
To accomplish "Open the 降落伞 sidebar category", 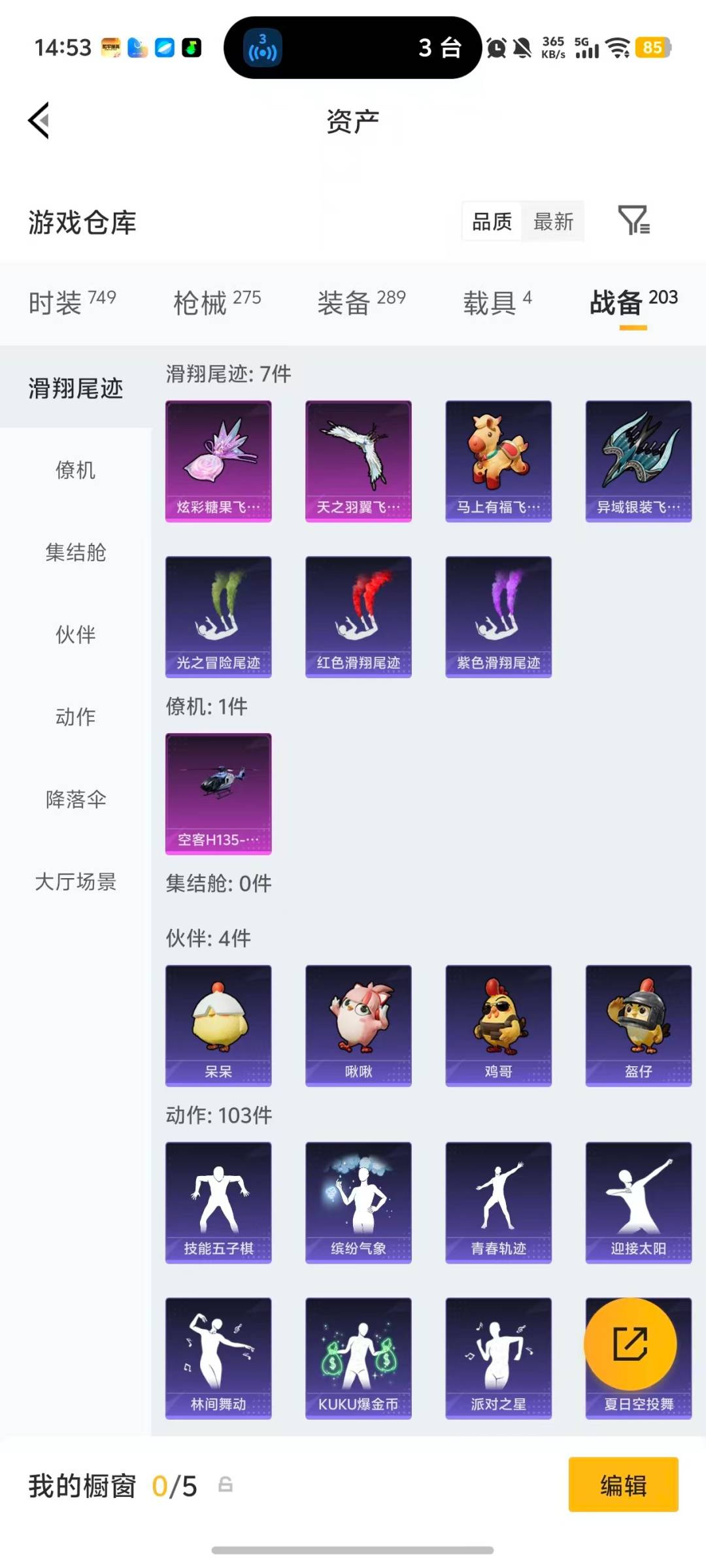I will tap(74, 798).
